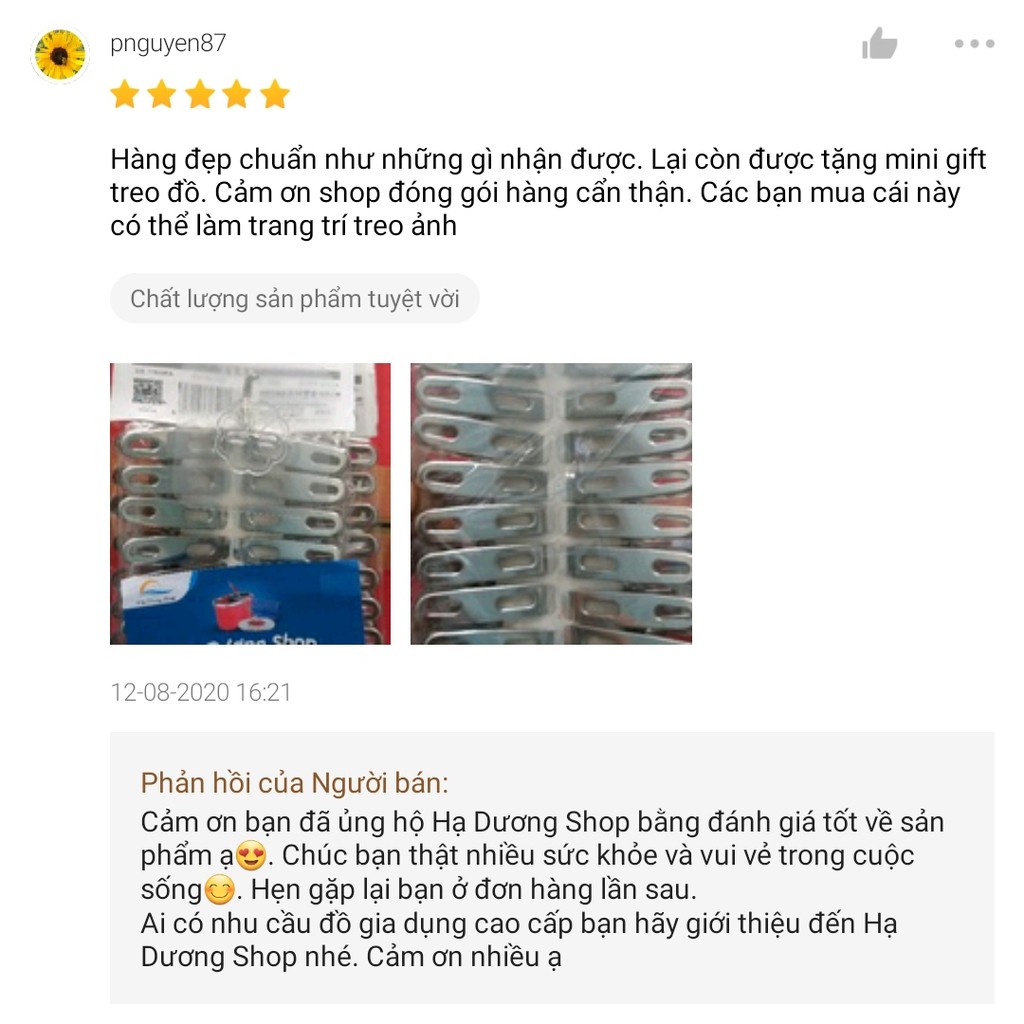Open the three-dot menu on pnguyen87's review

click(x=973, y=44)
